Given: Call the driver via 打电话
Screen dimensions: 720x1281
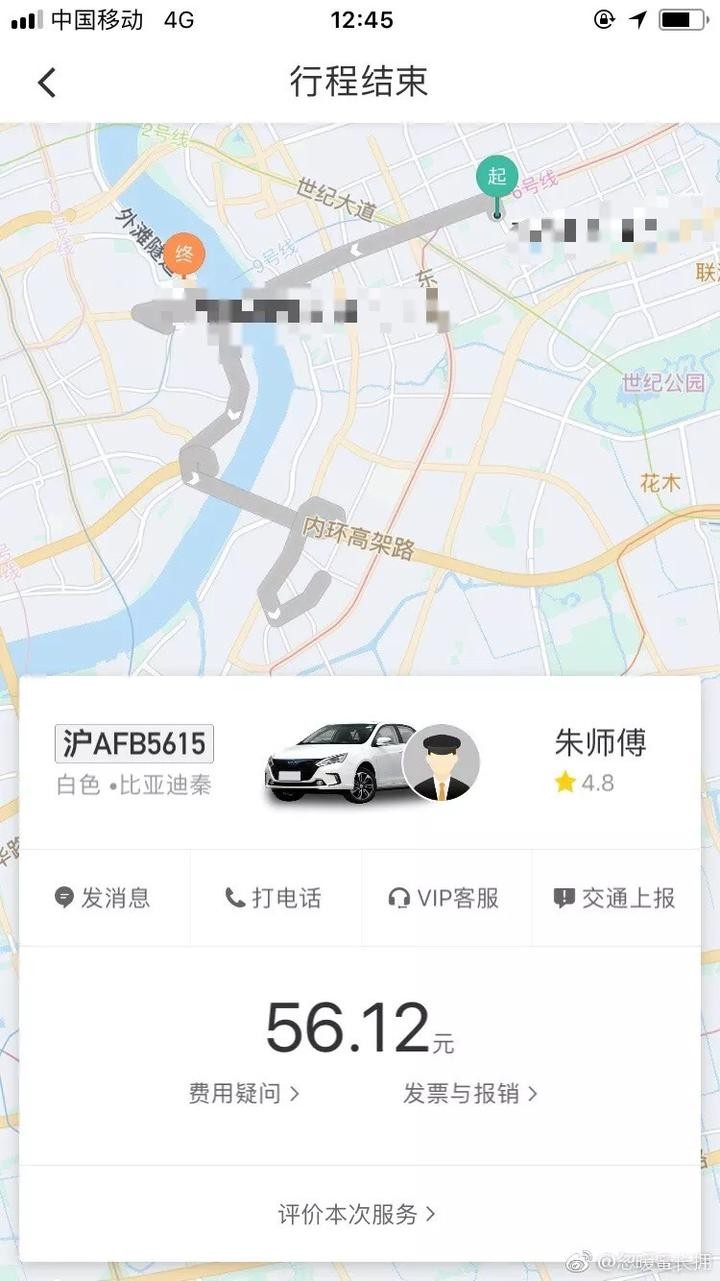Looking at the screenshot, I should [274, 898].
